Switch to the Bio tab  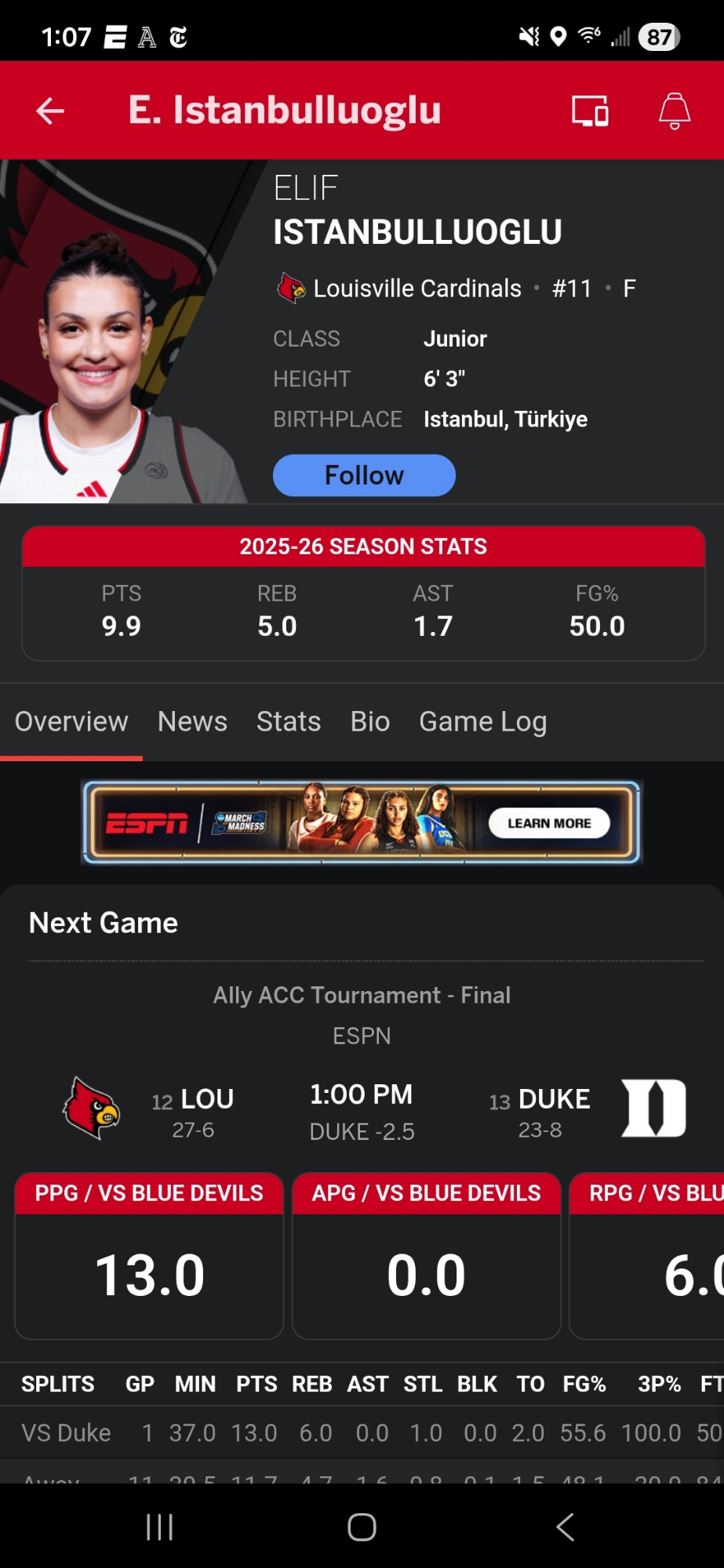pyautogui.click(x=370, y=721)
